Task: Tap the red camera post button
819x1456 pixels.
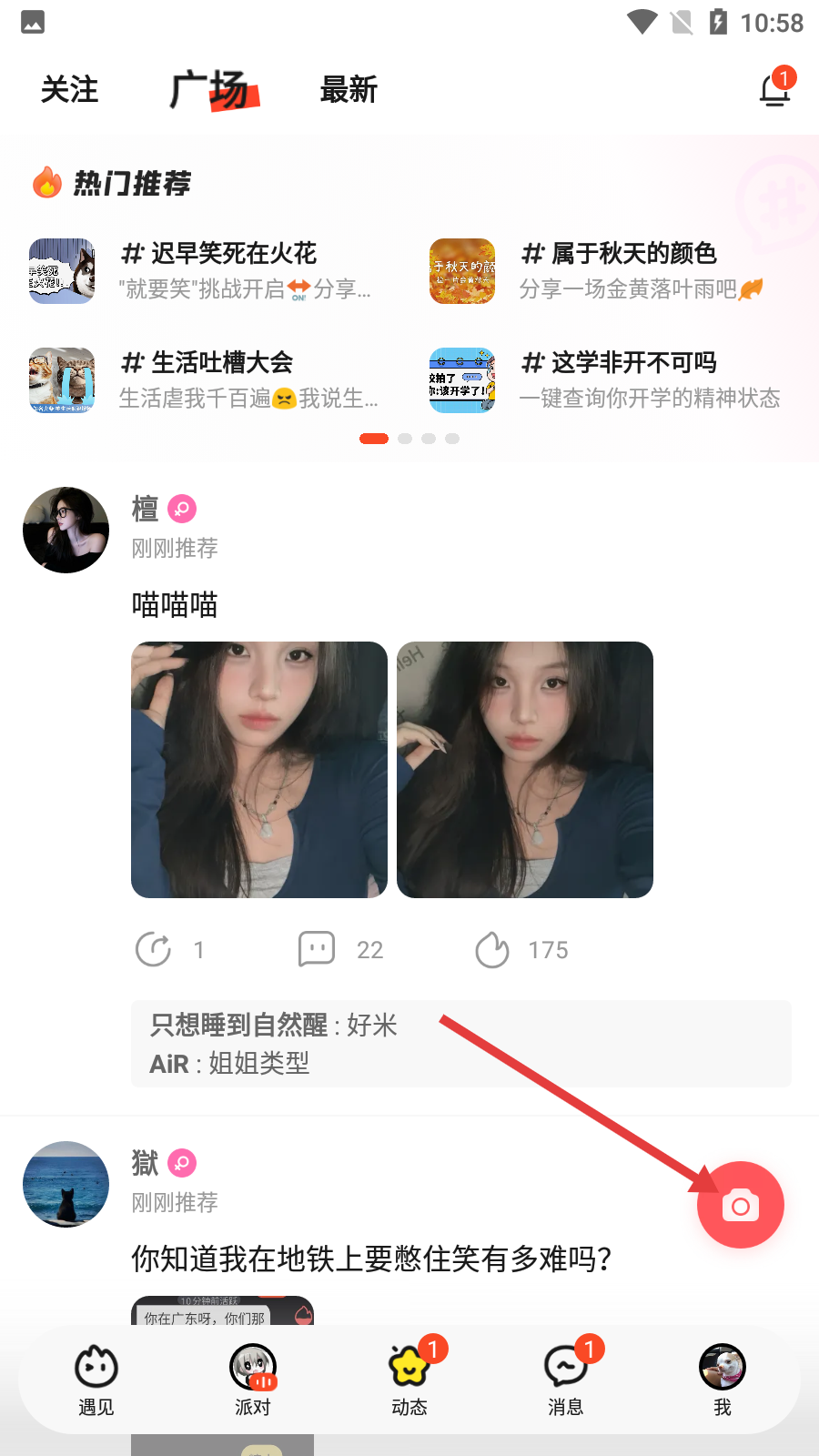Action: 740,1205
